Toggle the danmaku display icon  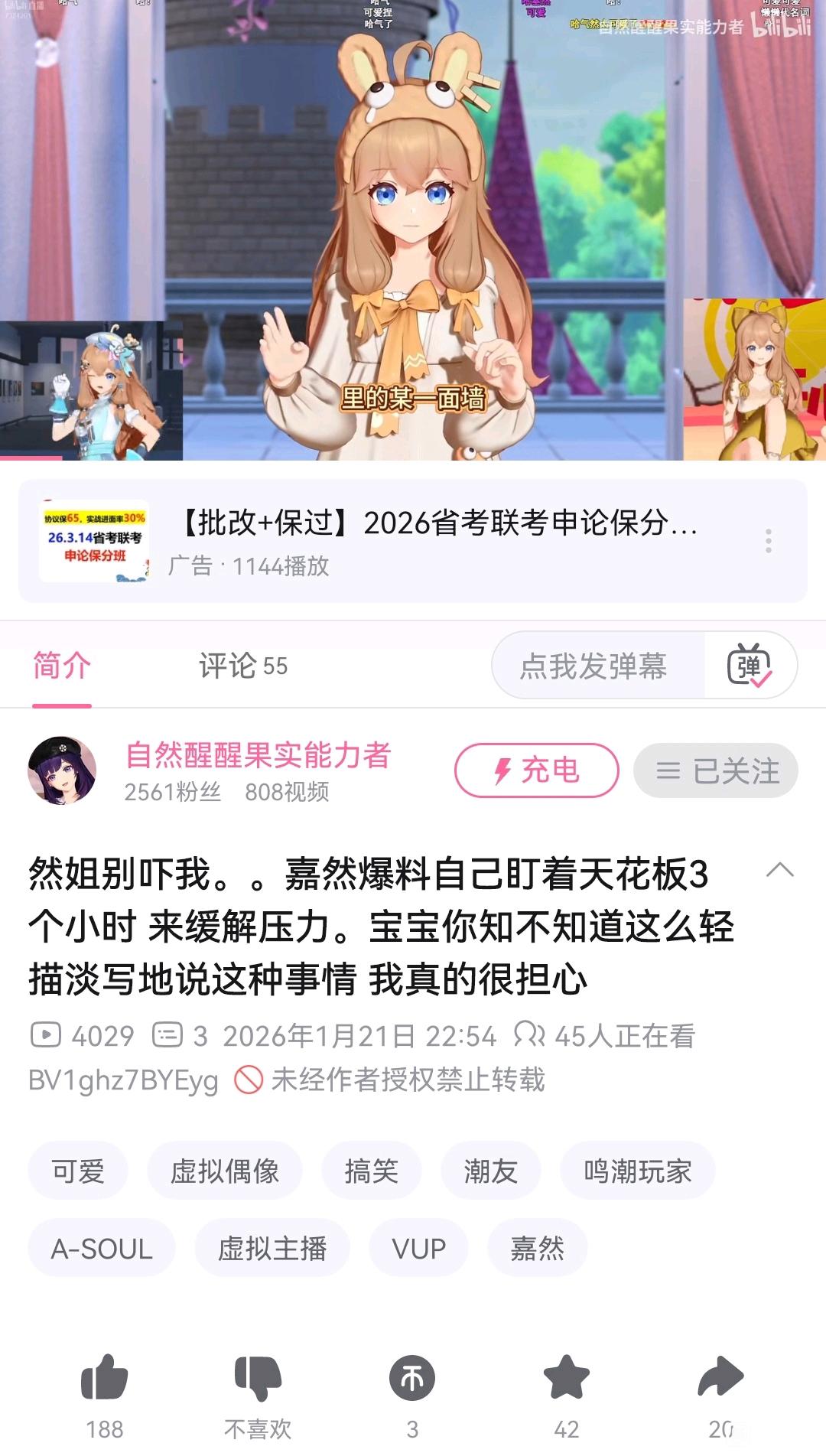750,666
